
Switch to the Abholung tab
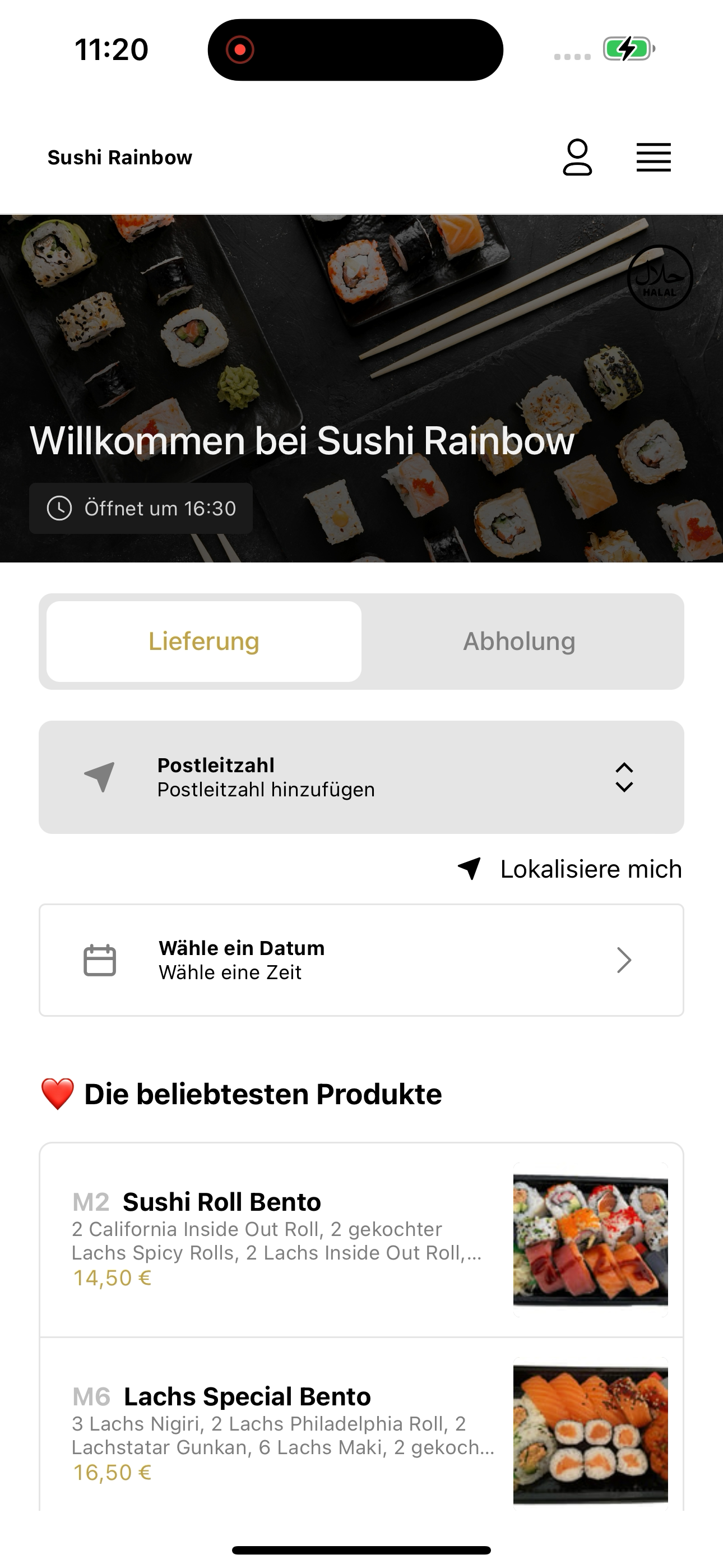519,641
